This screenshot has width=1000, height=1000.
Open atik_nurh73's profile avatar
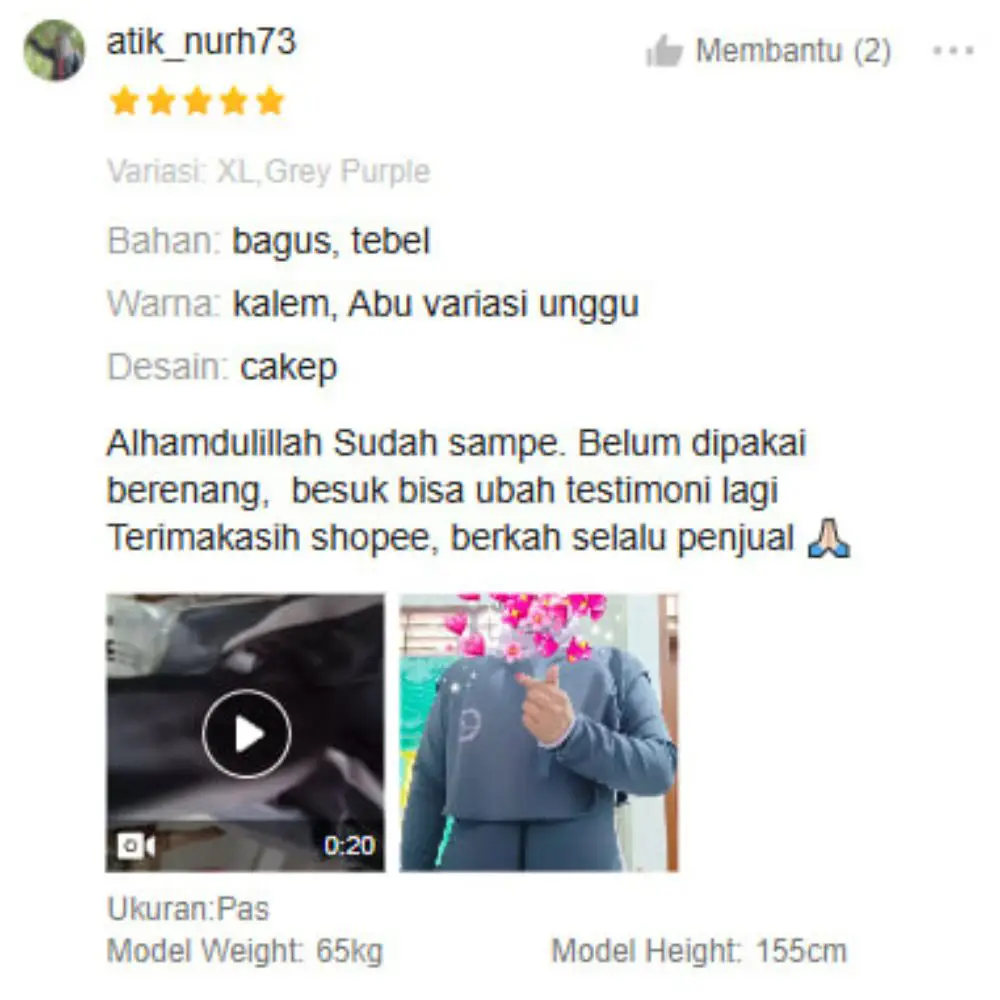[x=54, y=51]
